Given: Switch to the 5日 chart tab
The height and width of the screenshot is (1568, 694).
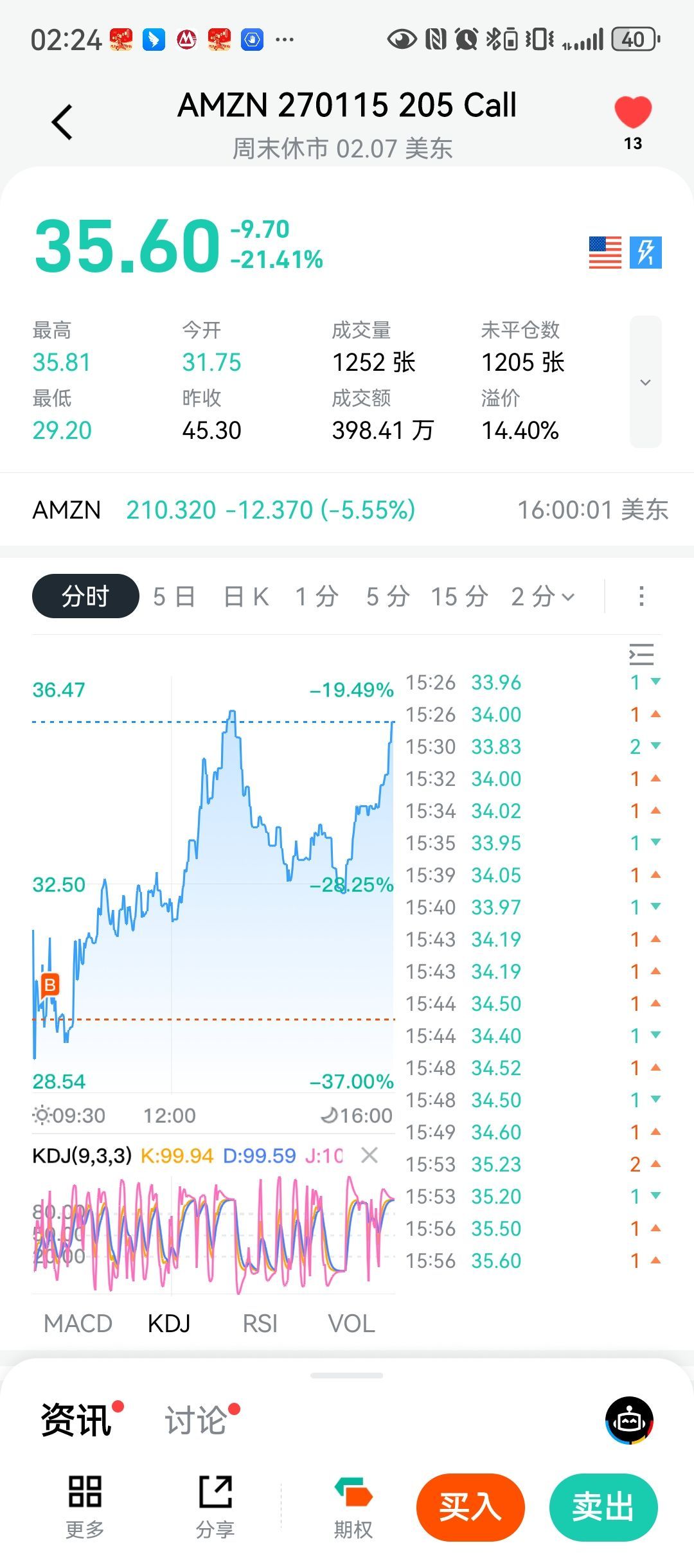Looking at the screenshot, I should pyautogui.click(x=173, y=596).
